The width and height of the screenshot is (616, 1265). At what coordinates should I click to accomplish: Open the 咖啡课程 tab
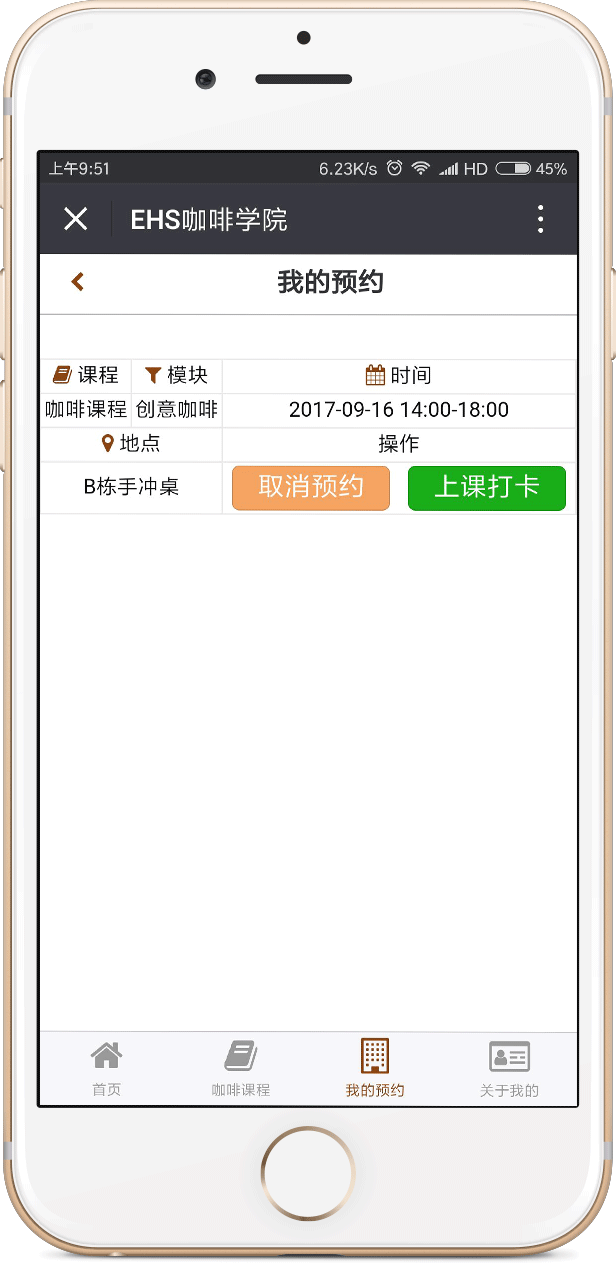(241, 1068)
